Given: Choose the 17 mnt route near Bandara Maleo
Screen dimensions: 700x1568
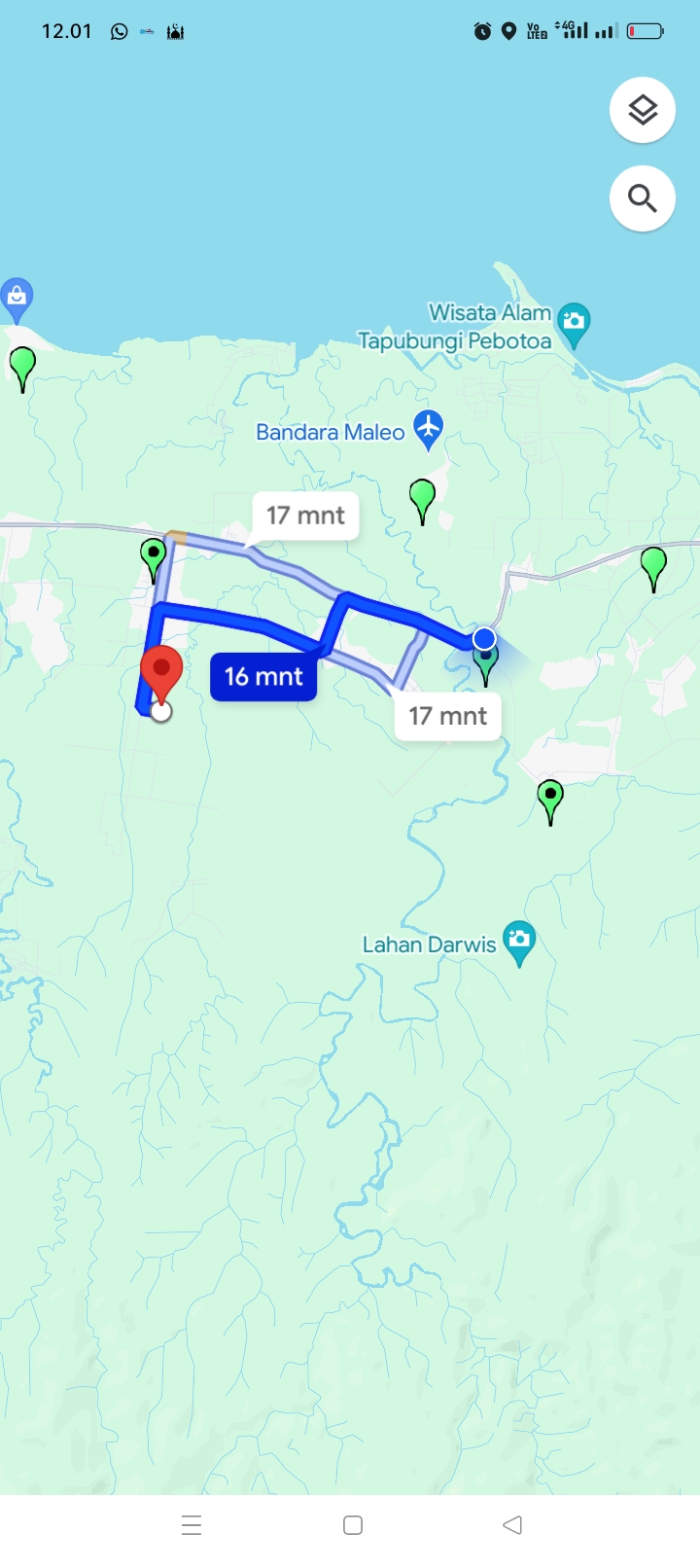Looking at the screenshot, I should pyautogui.click(x=305, y=516).
